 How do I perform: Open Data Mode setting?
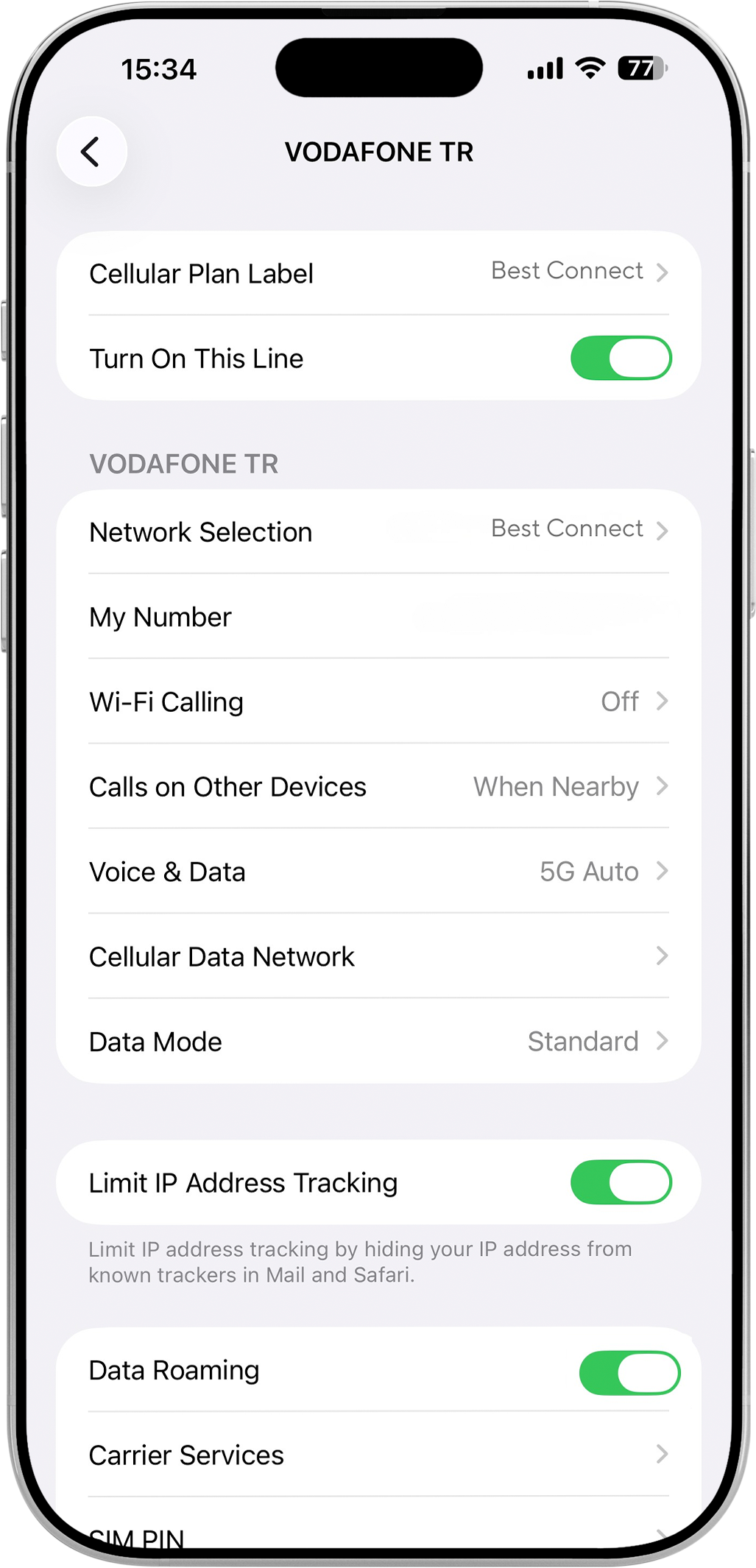pos(378,1041)
